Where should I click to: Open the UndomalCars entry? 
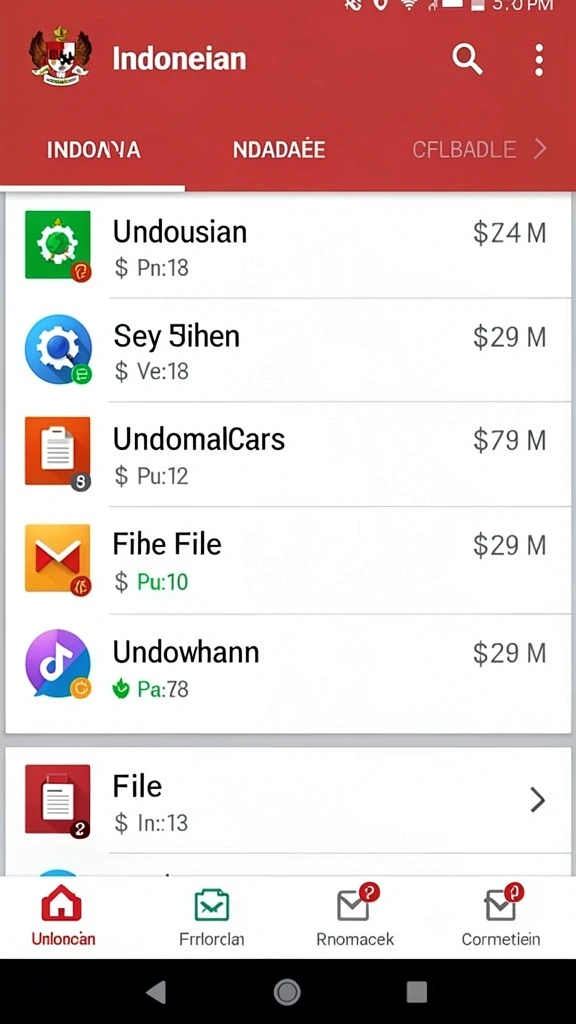coord(288,454)
